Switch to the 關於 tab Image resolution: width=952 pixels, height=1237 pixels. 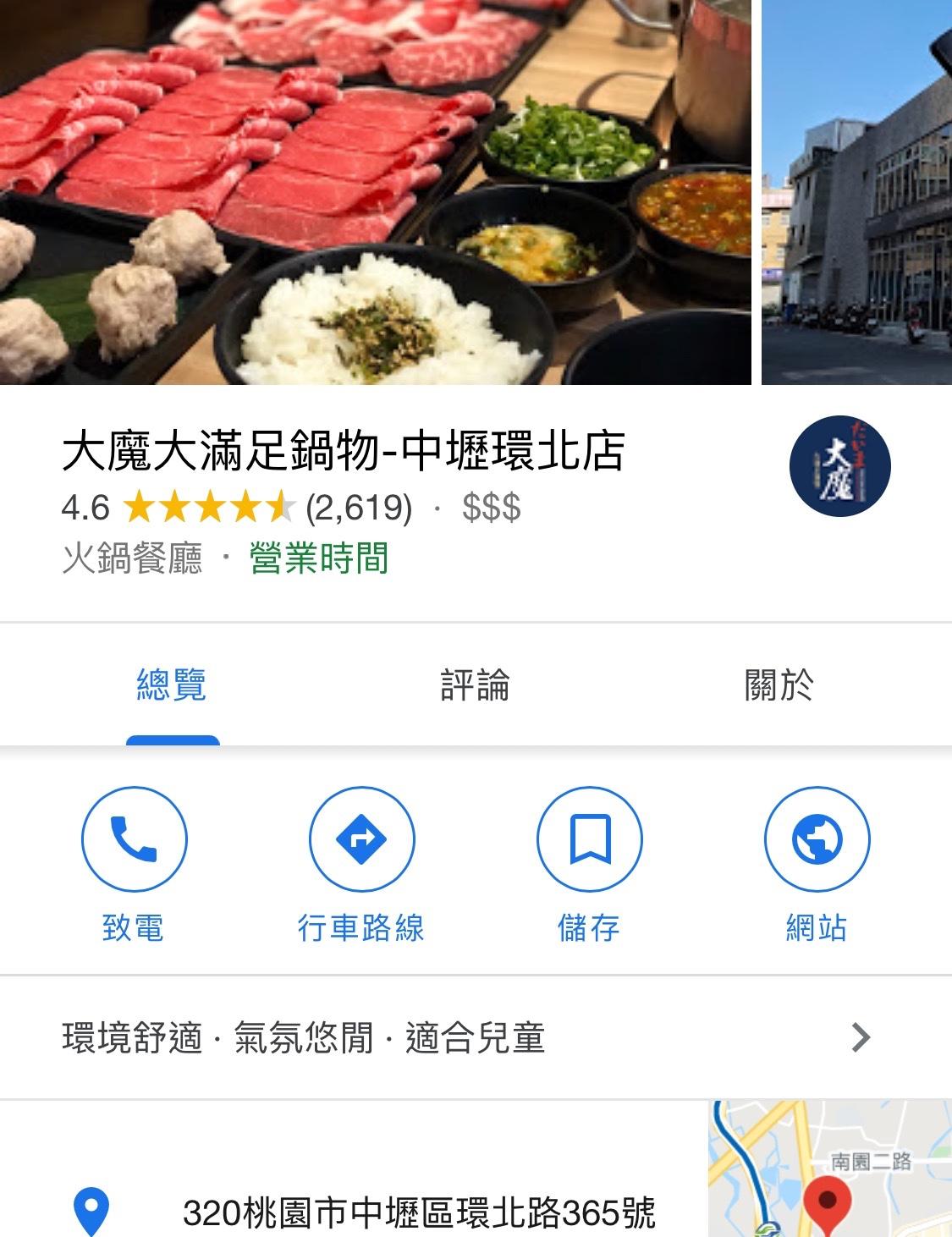[779, 684]
